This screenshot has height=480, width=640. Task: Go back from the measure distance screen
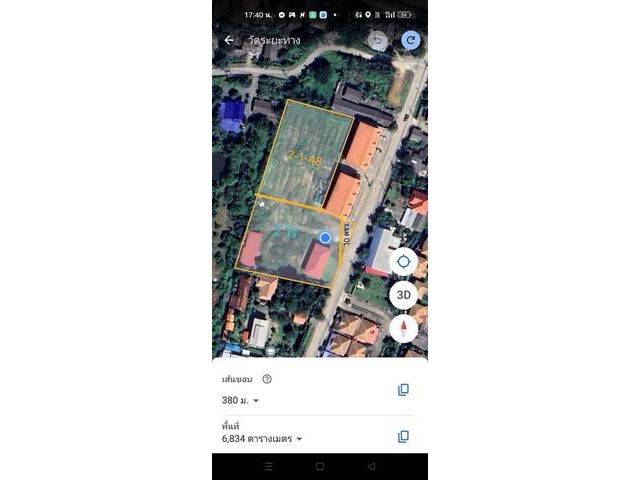[229, 40]
